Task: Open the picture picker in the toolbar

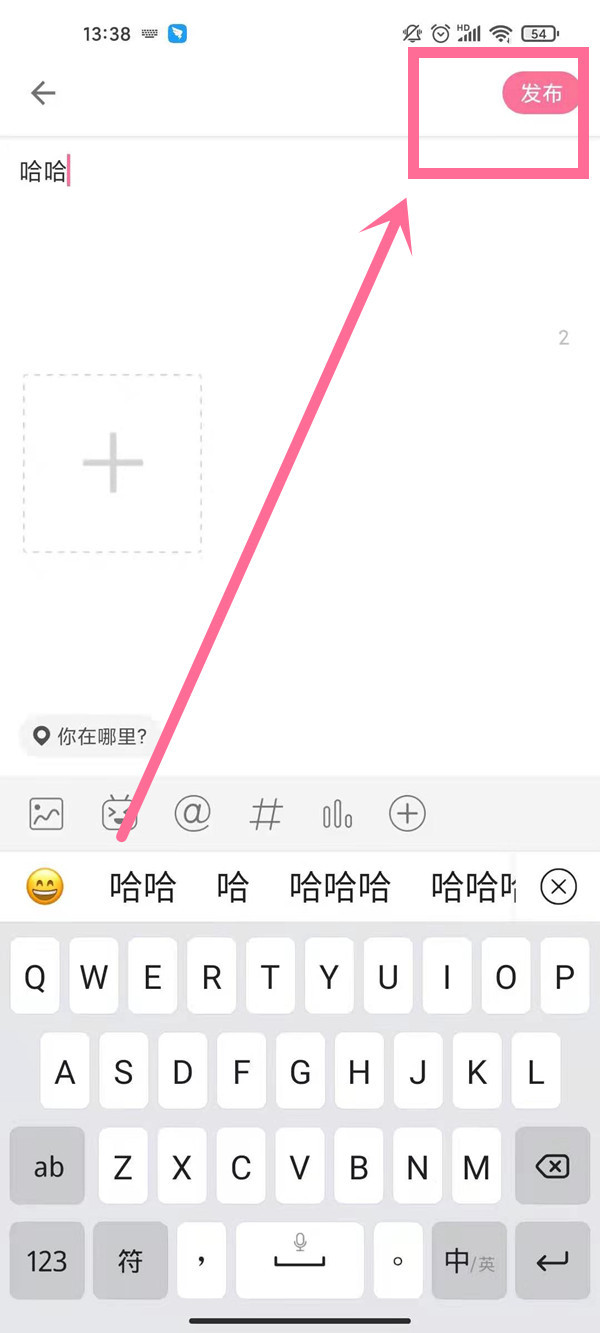Action: coord(46,814)
